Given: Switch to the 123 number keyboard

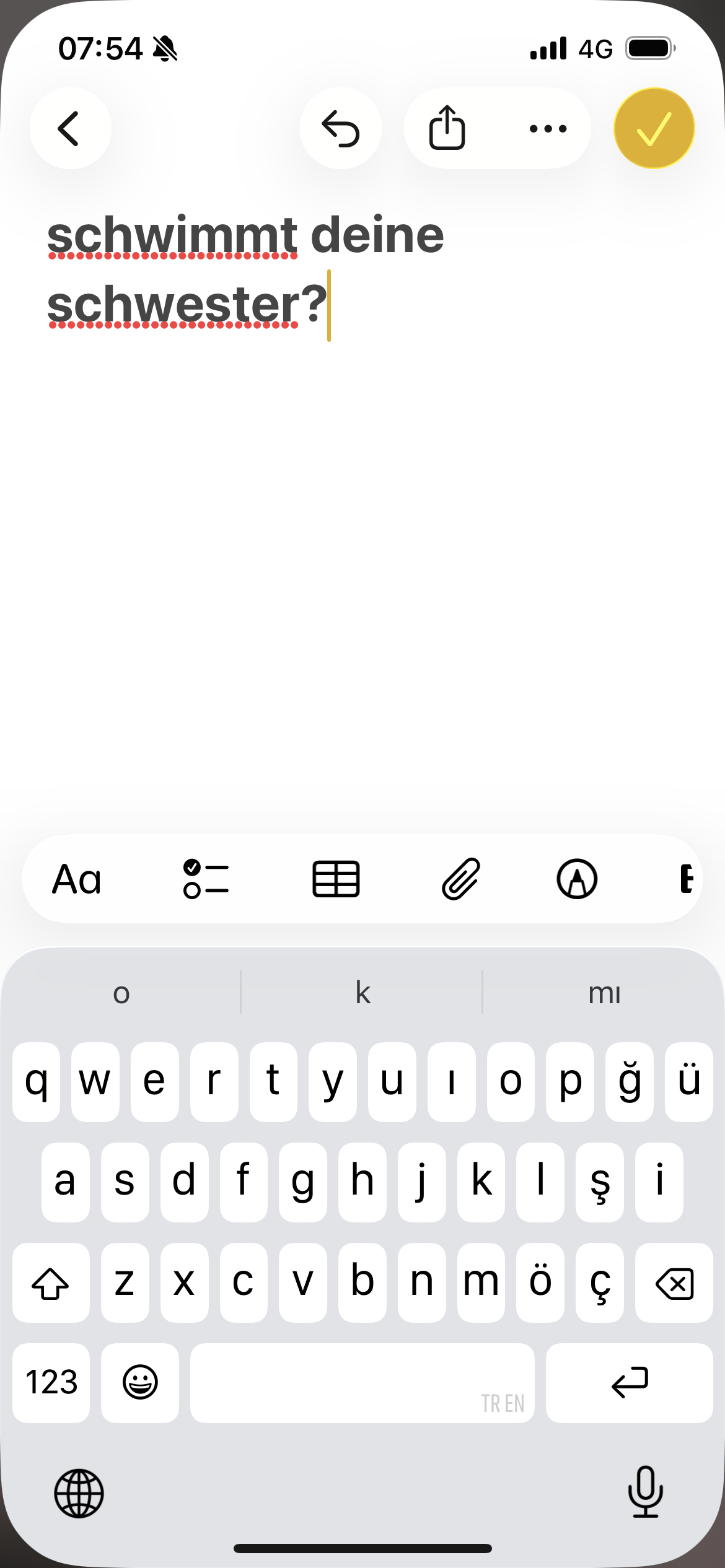Looking at the screenshot, I should point(51,1383).
